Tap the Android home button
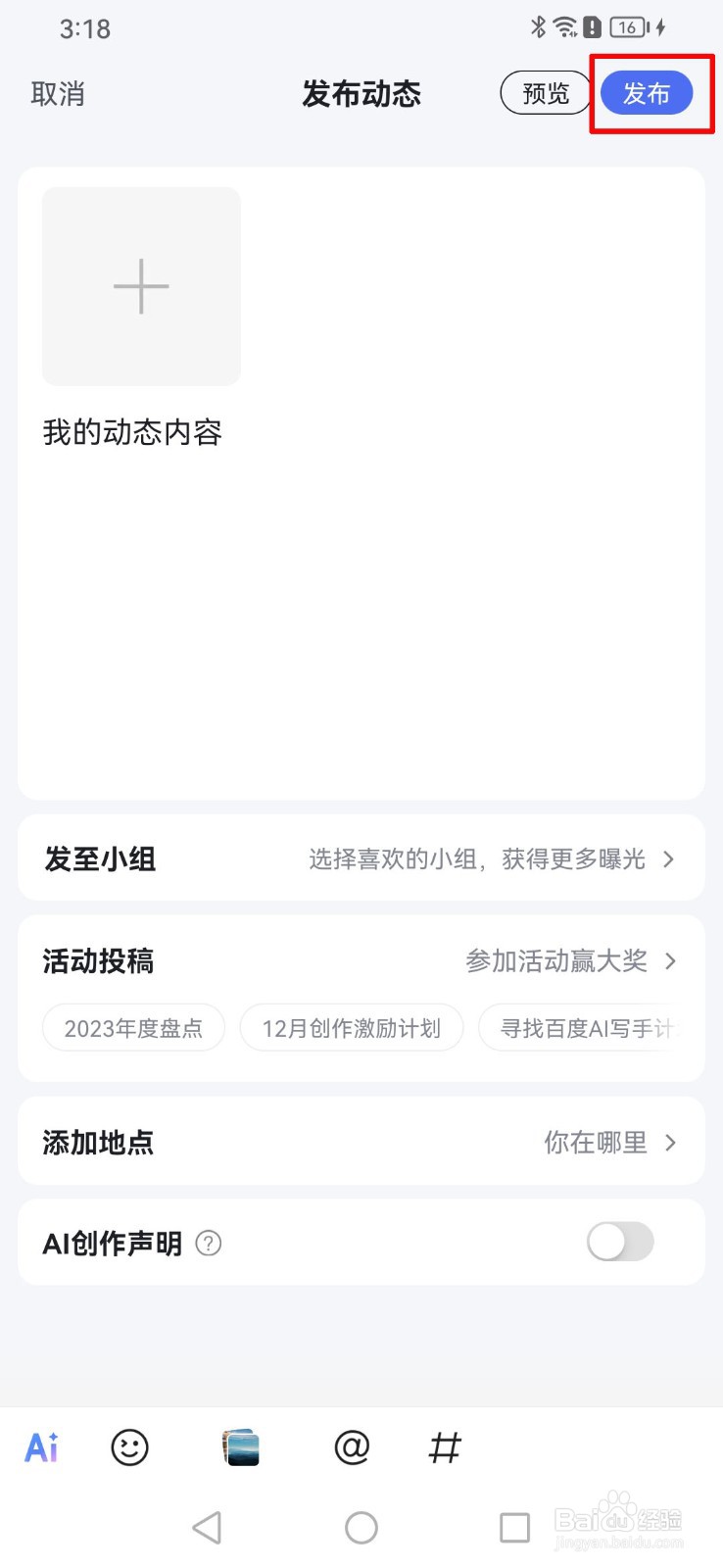Image resolution: width=723 pixels, height=1568 pixels. (361, 1527)
